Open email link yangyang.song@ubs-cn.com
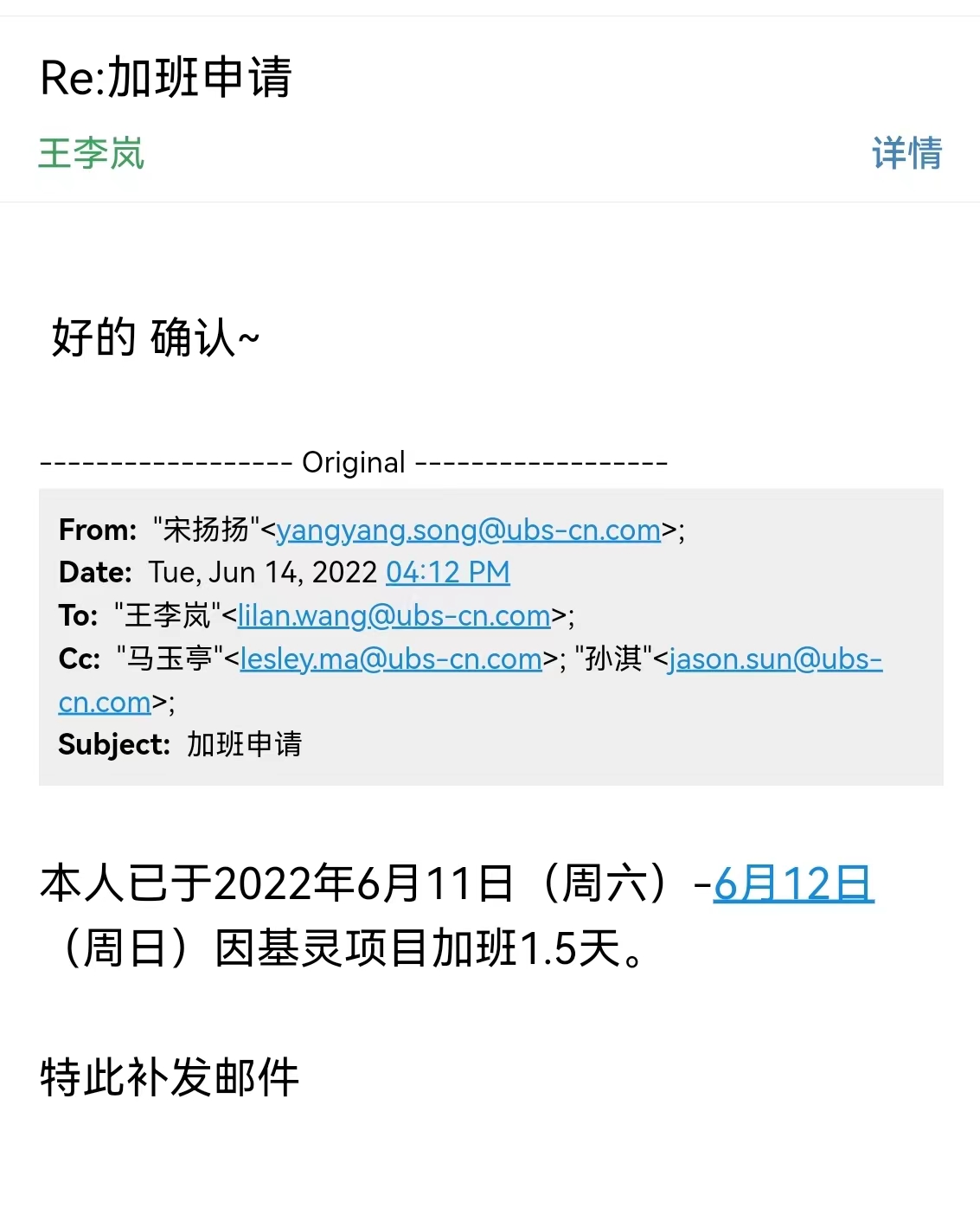 point(468,530)
